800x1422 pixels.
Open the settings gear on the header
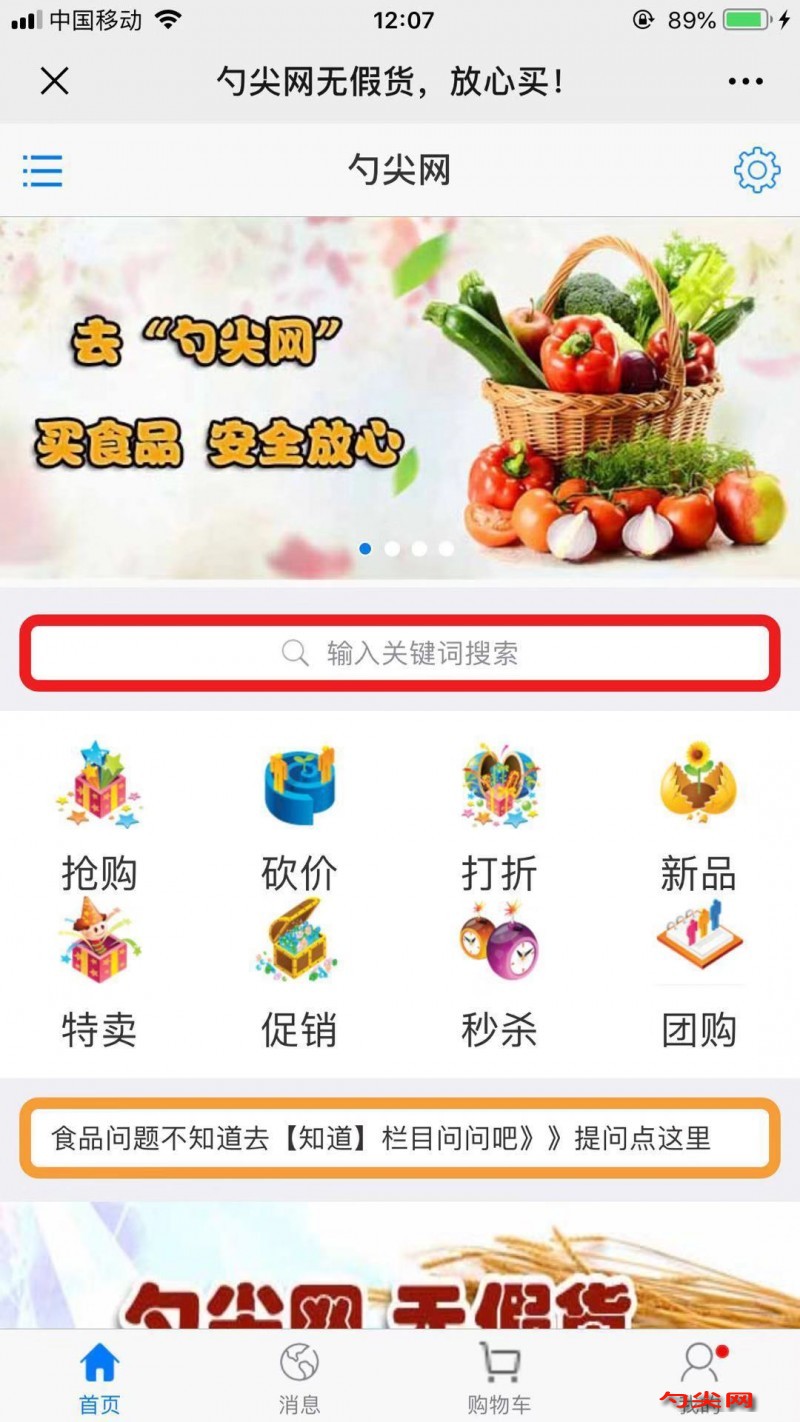[757, 170]
